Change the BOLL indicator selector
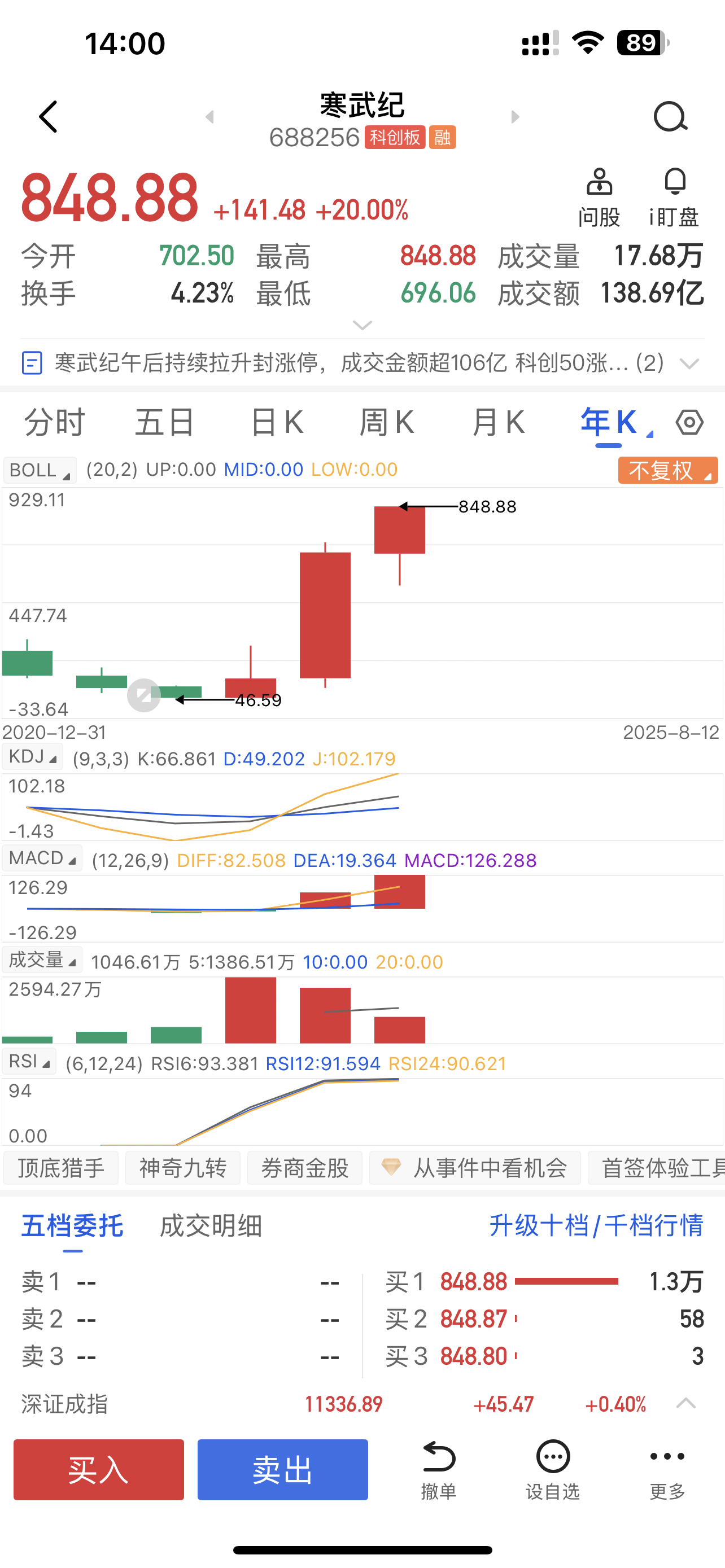 (x=40, y=470)
